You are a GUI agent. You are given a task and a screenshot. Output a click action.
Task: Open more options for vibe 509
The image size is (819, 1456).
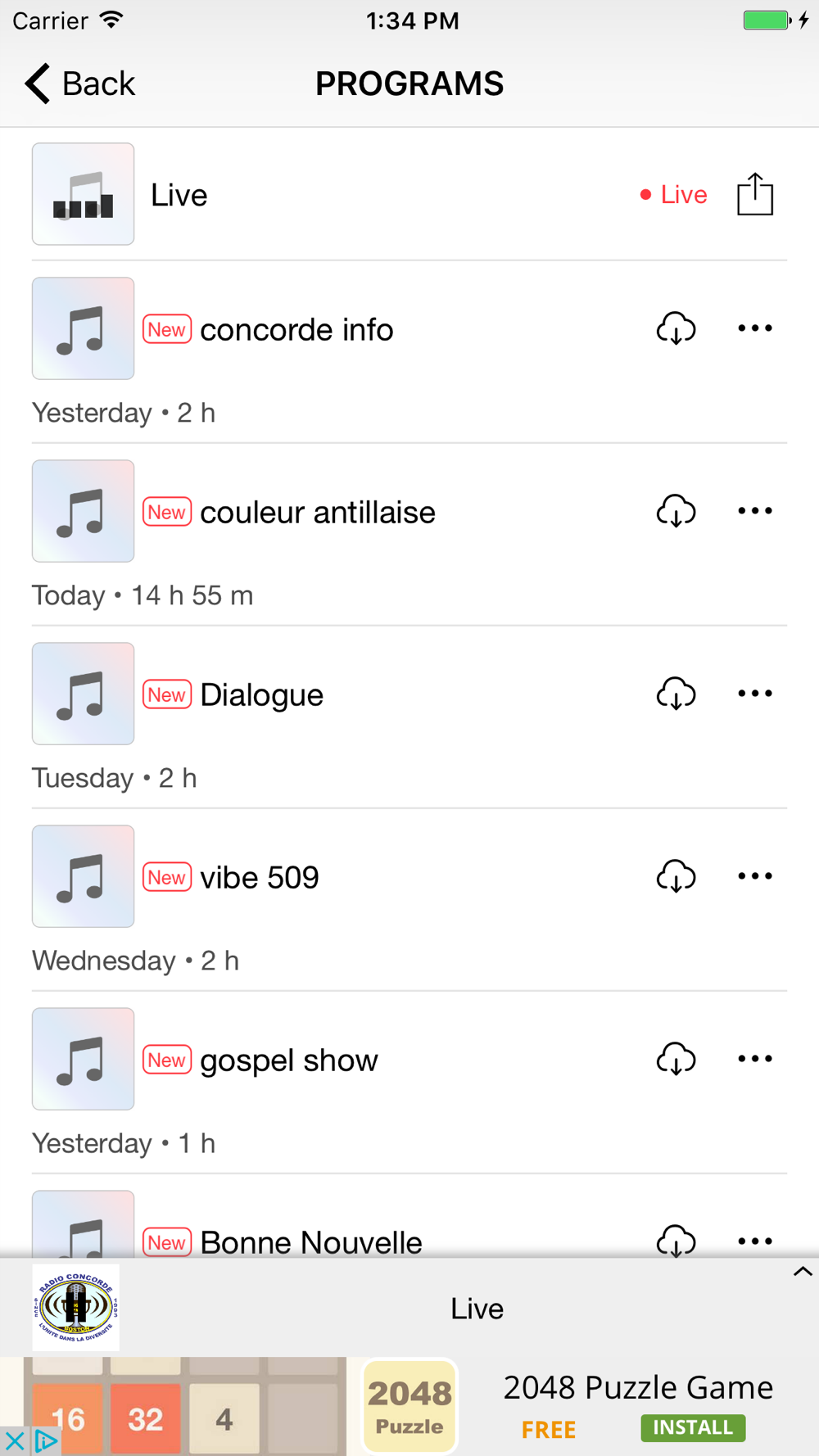pyautogui.click(x=754, y=876)
